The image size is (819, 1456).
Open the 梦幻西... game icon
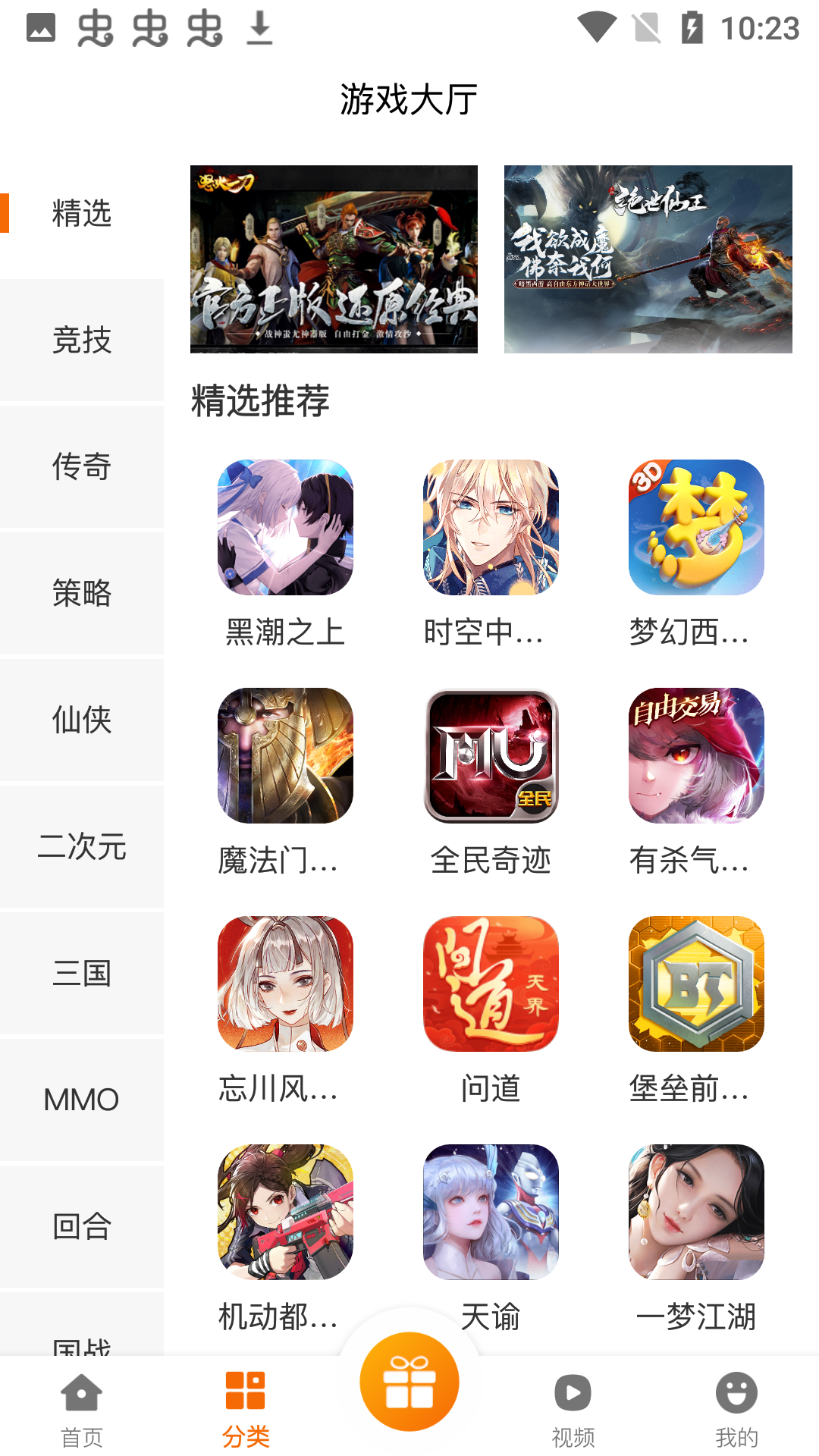tap(695, 529)
